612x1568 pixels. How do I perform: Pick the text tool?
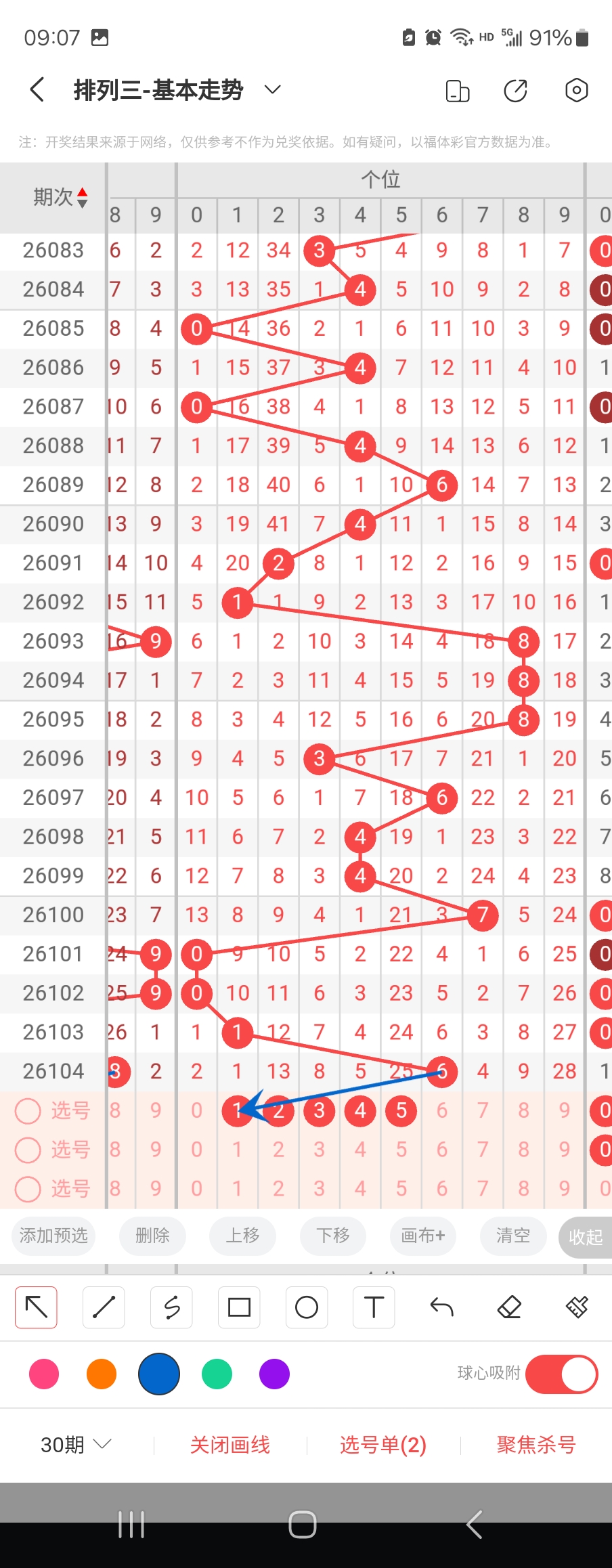point(374,1307)
